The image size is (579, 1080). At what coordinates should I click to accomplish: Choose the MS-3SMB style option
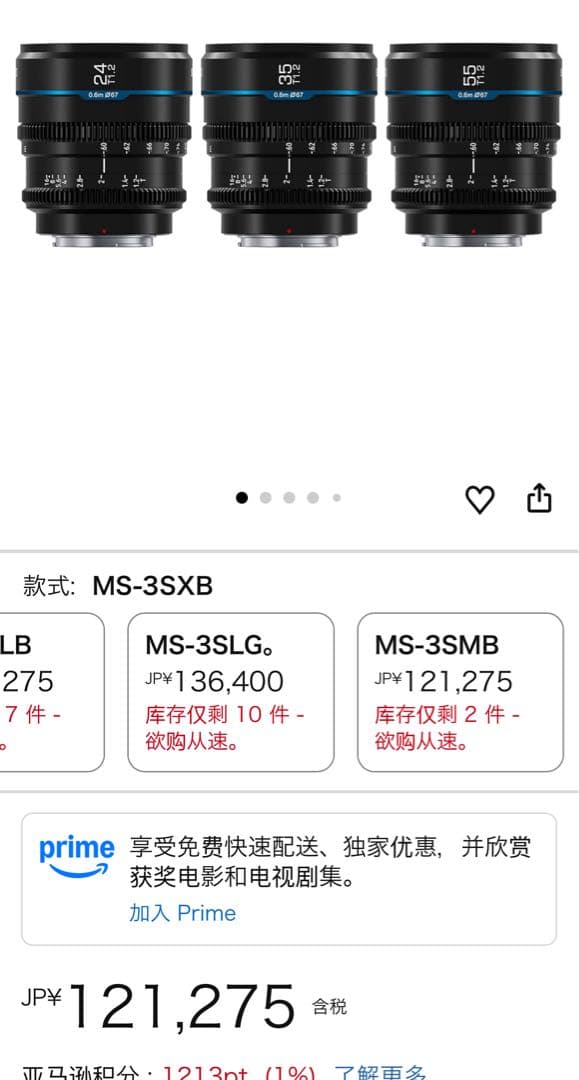coord(460,692)
